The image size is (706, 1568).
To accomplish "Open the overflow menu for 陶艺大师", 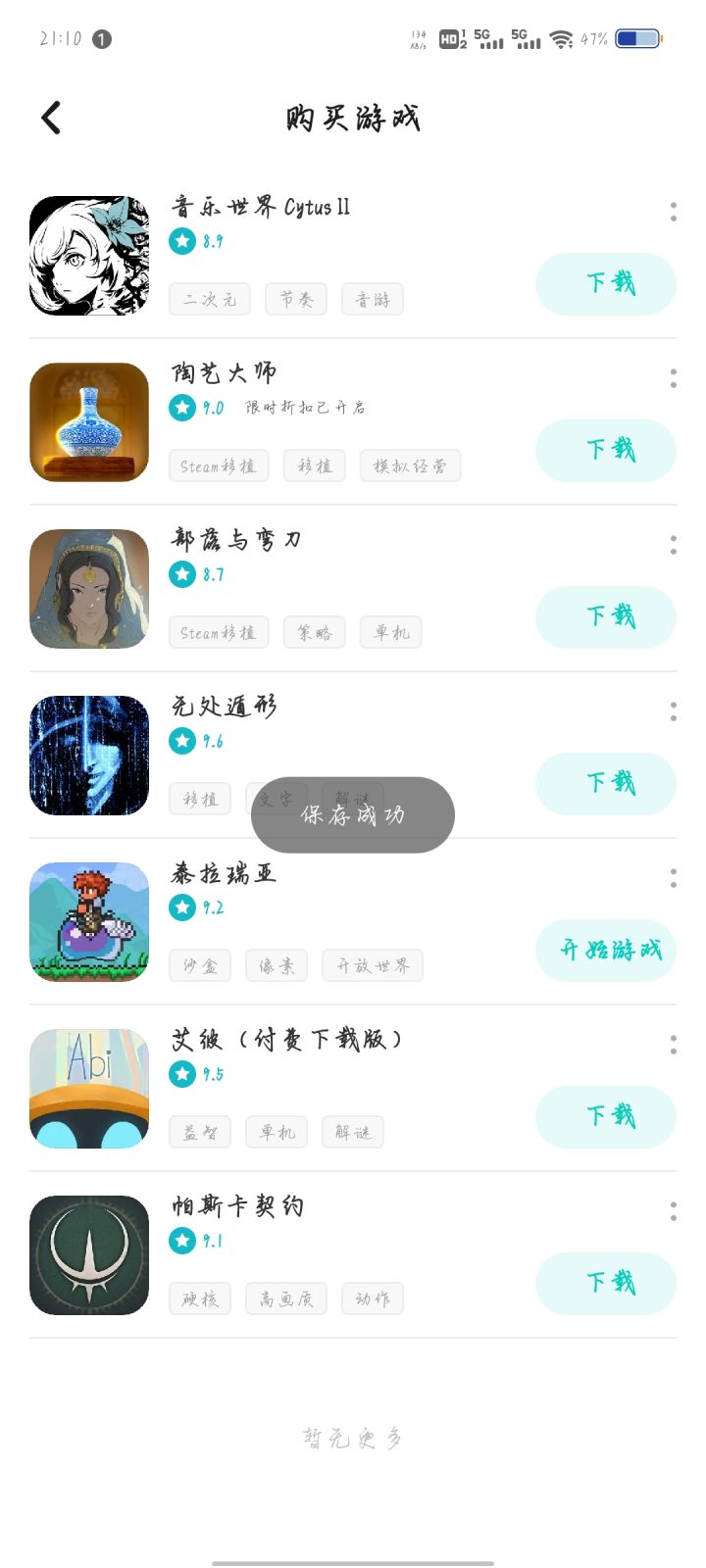I will tap(674, 378).
